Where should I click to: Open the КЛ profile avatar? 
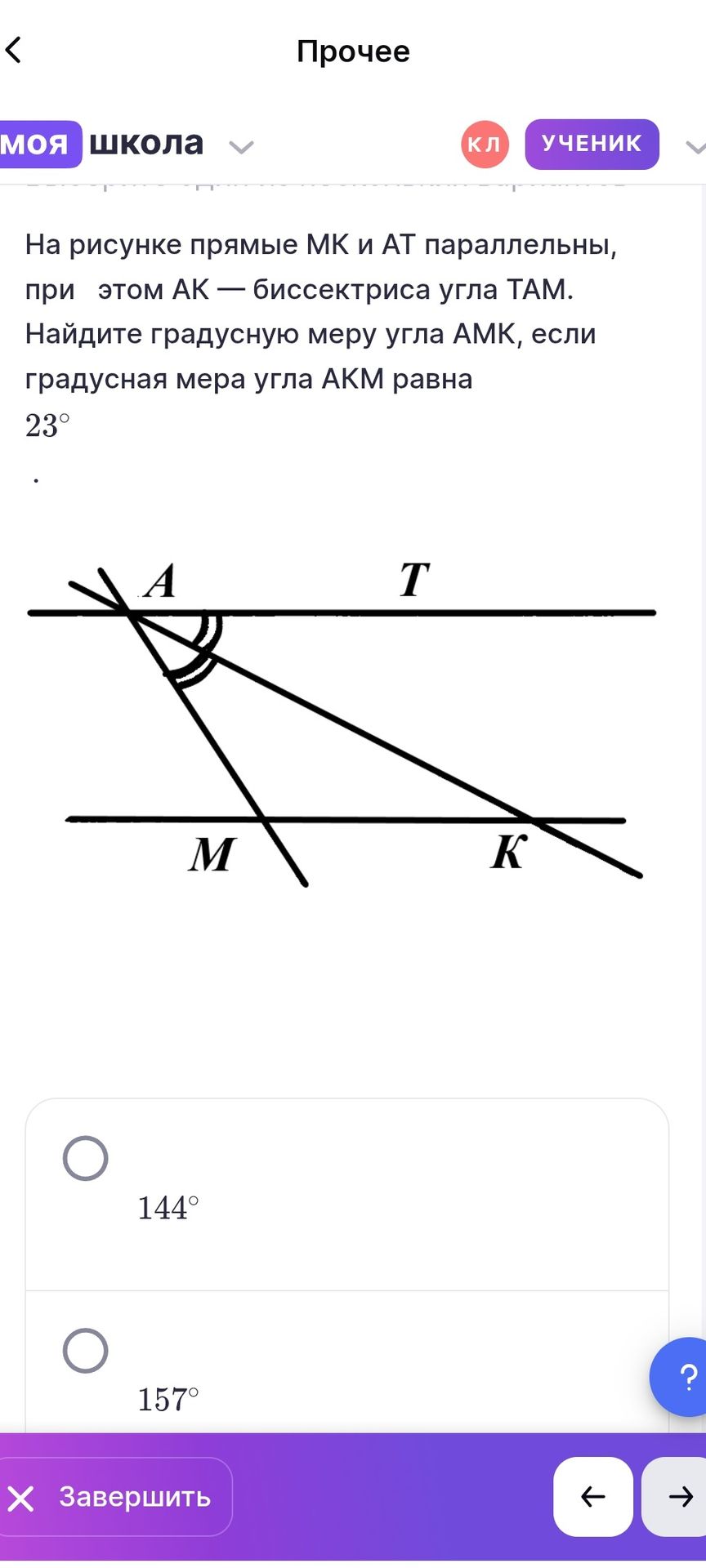pos(485,144)
